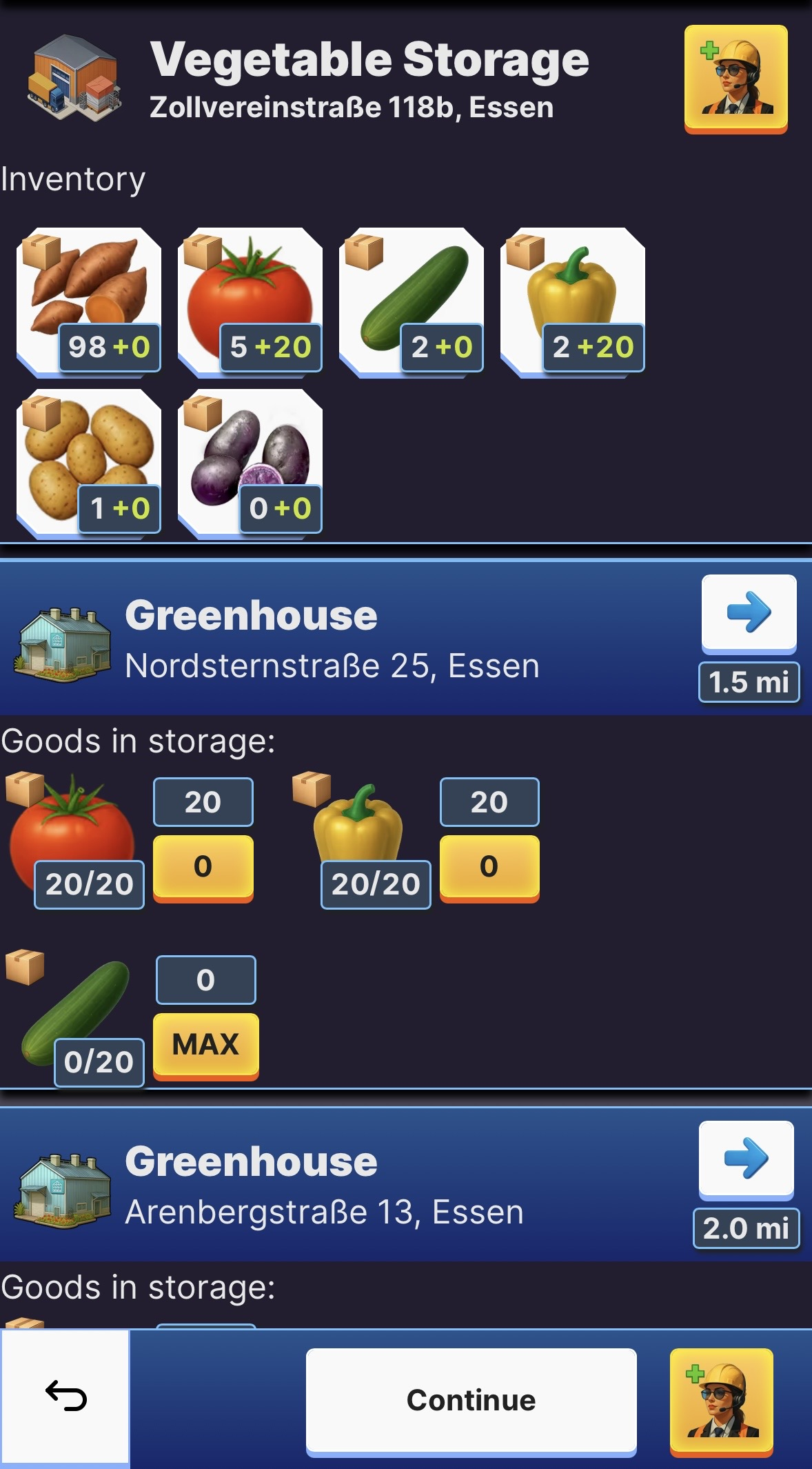Select the potato inventory tile
Screen dimensions: 812x1469
click(89, 462)
